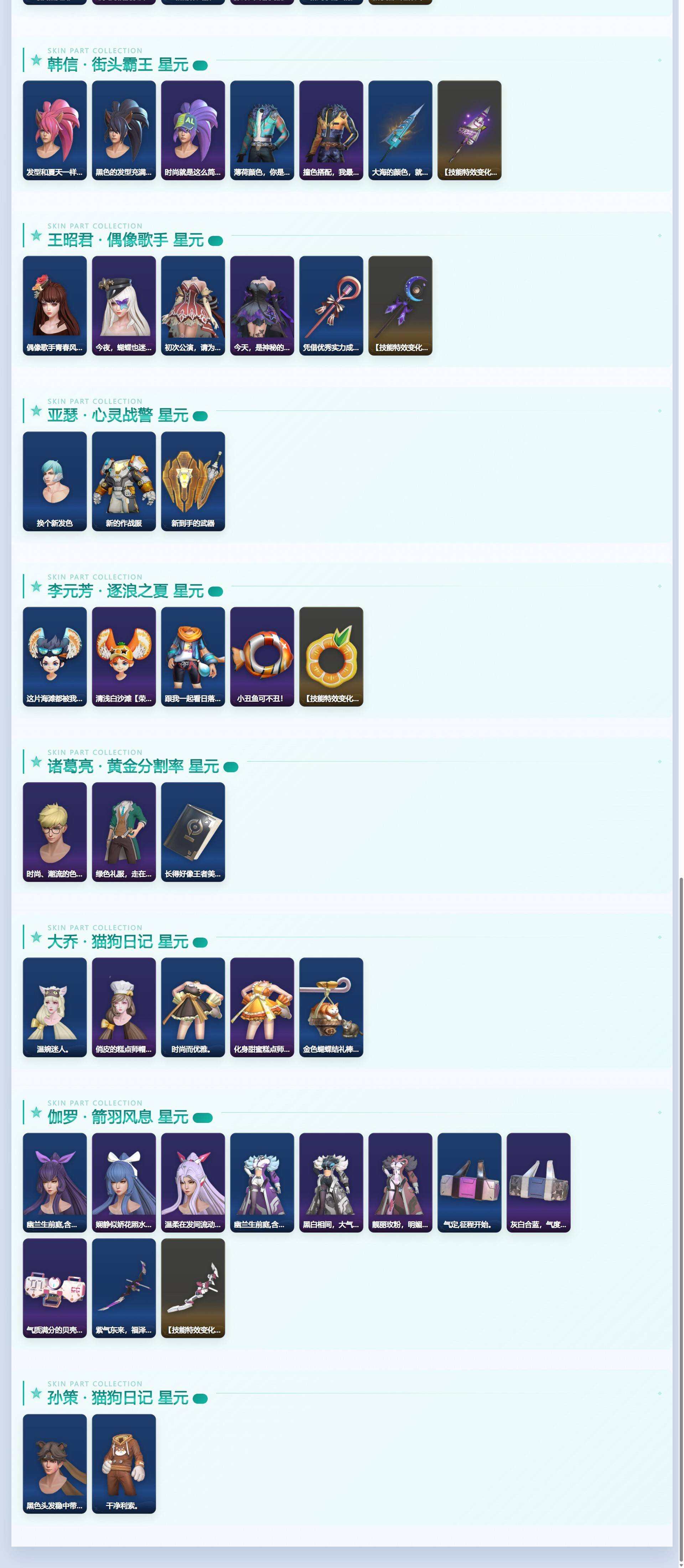Open the 凭借优秀实力成 staff card

(331, 305)
